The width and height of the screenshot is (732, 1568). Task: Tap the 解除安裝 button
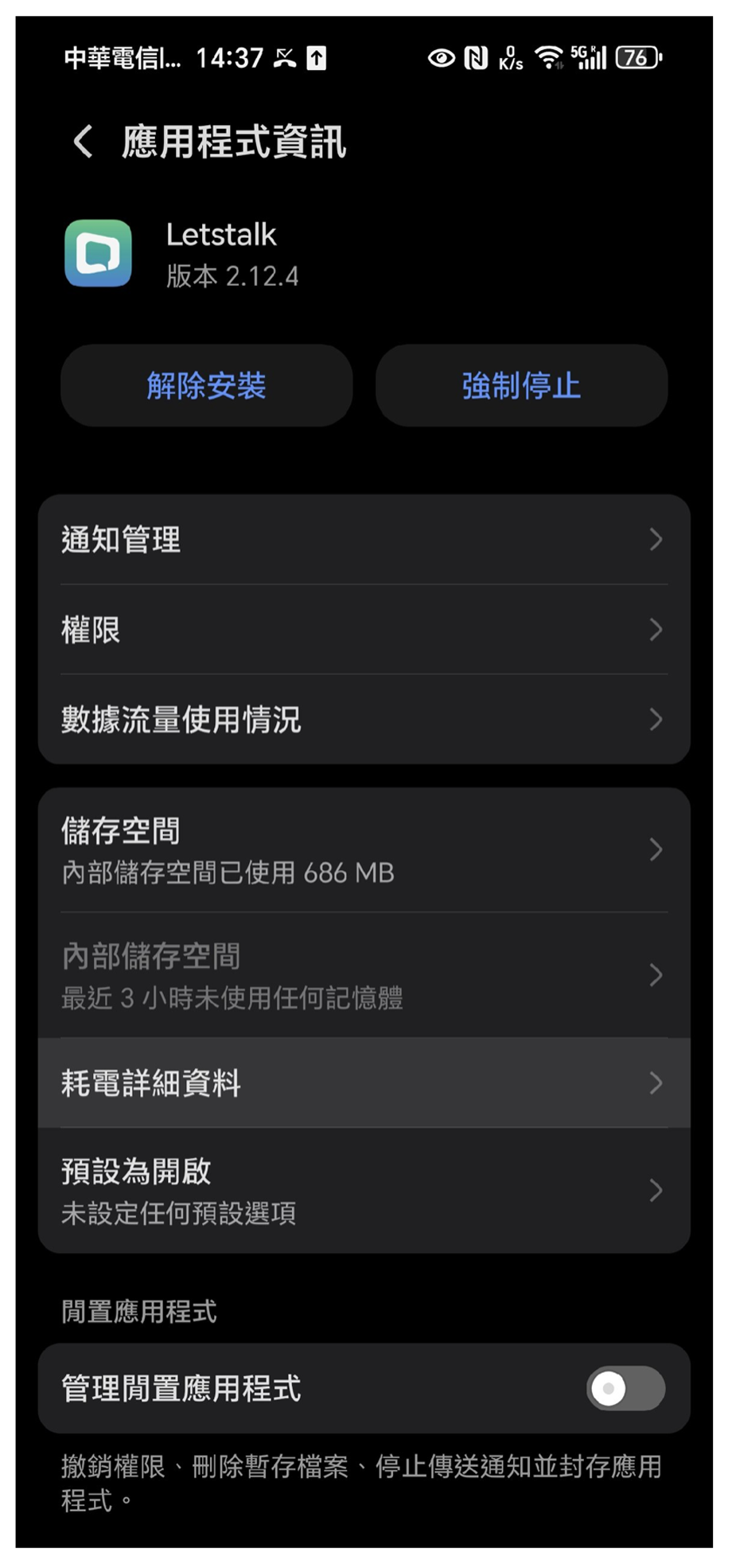(206, 386)
